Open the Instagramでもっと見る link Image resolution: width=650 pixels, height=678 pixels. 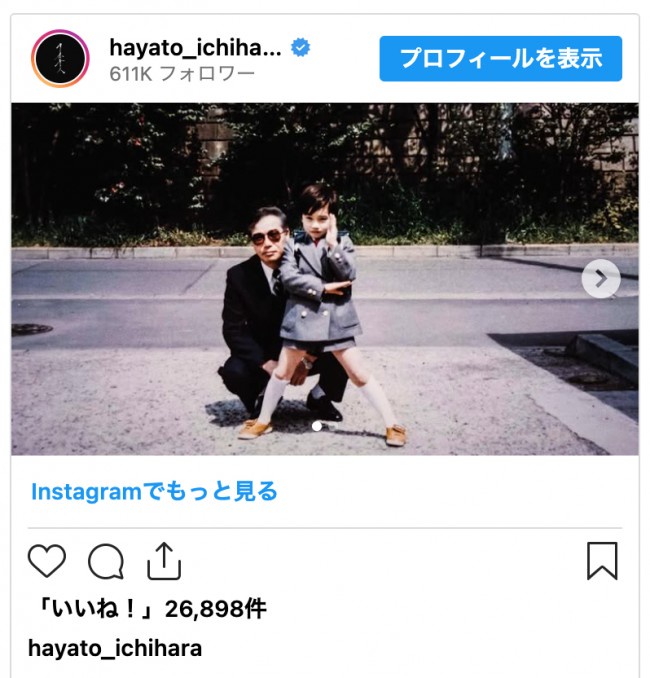(x=154, y=492)
